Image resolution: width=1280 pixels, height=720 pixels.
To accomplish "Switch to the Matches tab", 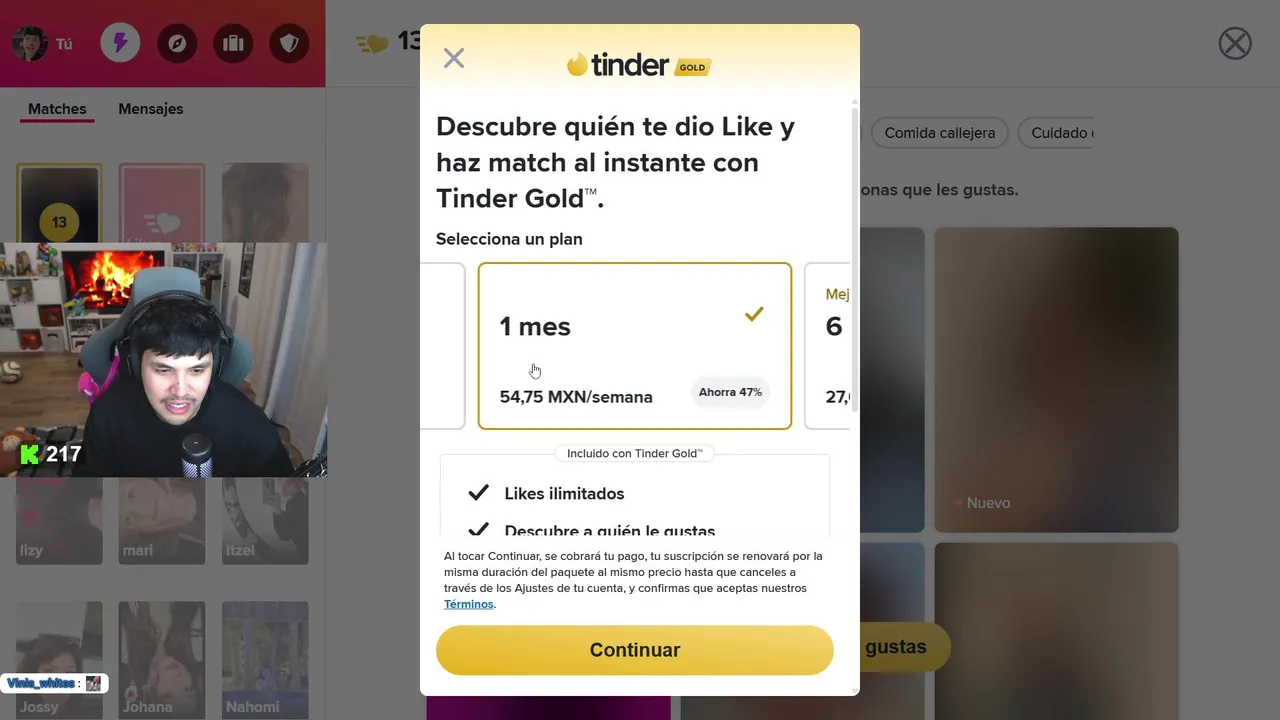I will pos(57,109).
